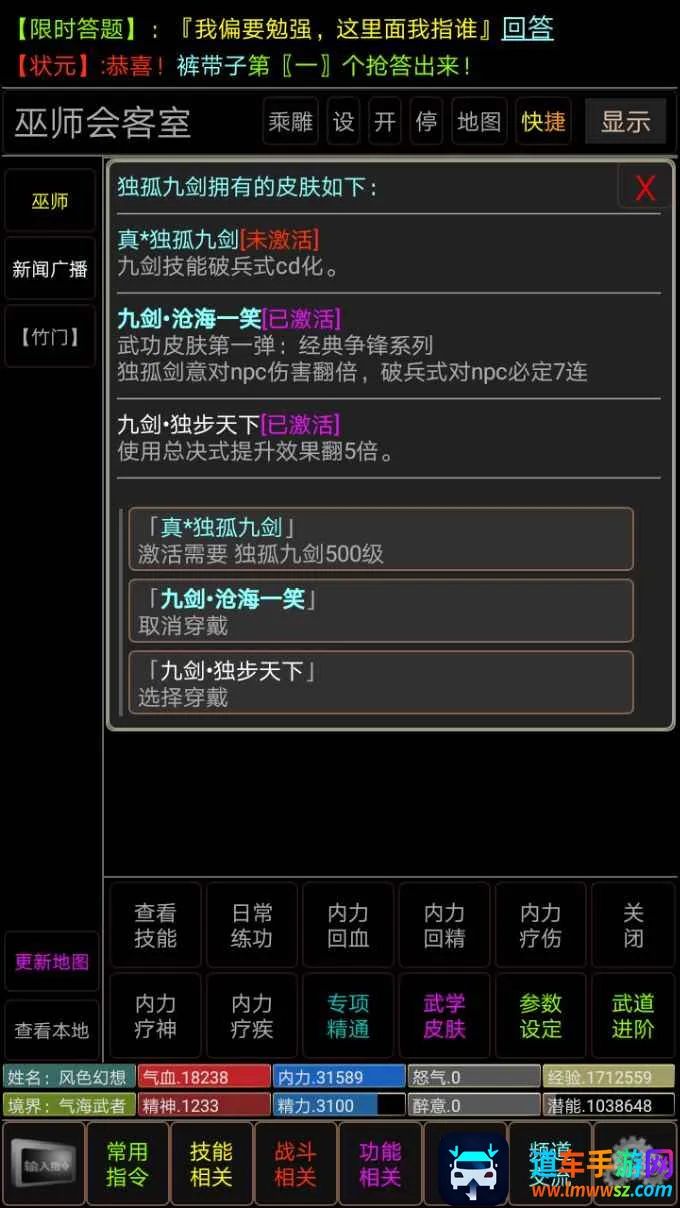Open 武道进阶 advancement
The image size is (680, 1208).
[633, 1016]
